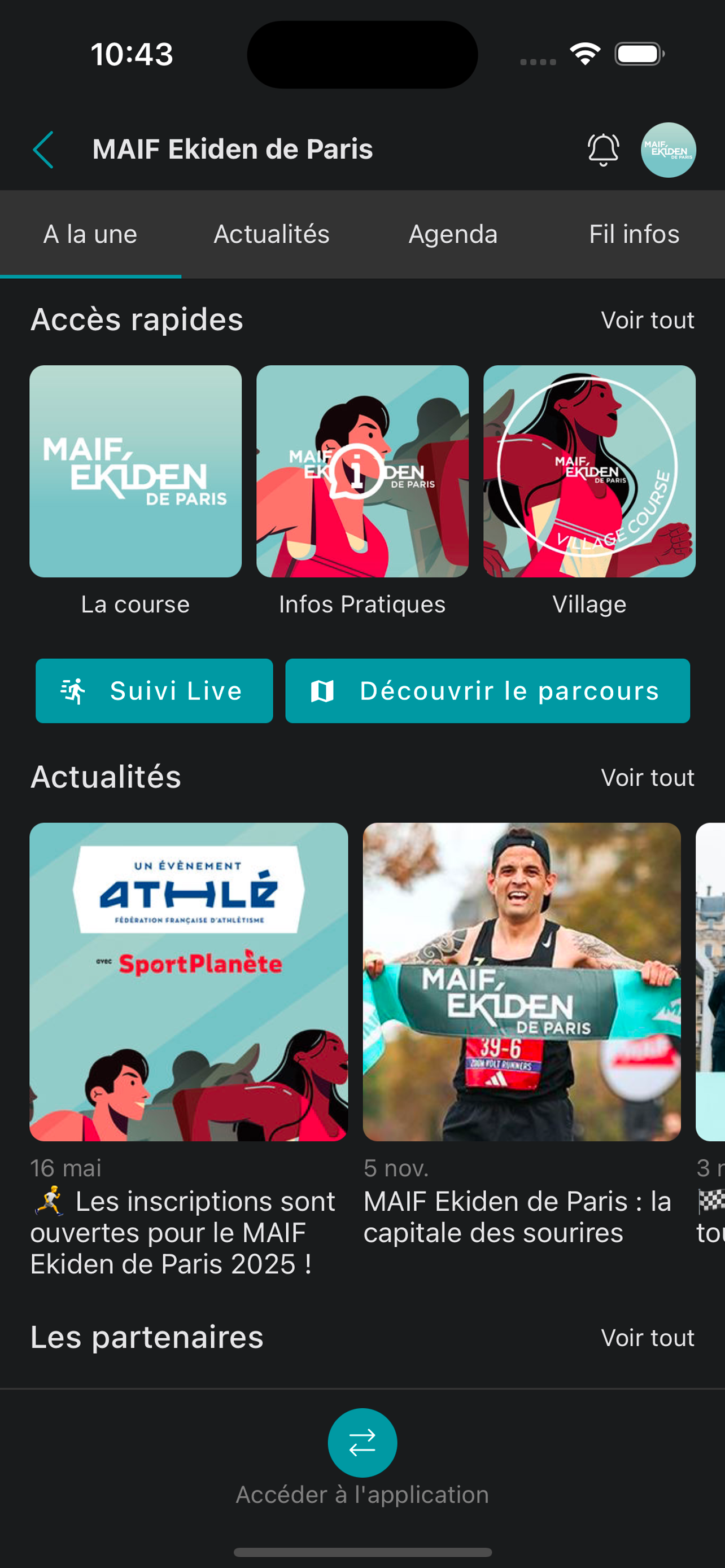
Task: Switch to the Actualités tab
Action: coord(272,234)
